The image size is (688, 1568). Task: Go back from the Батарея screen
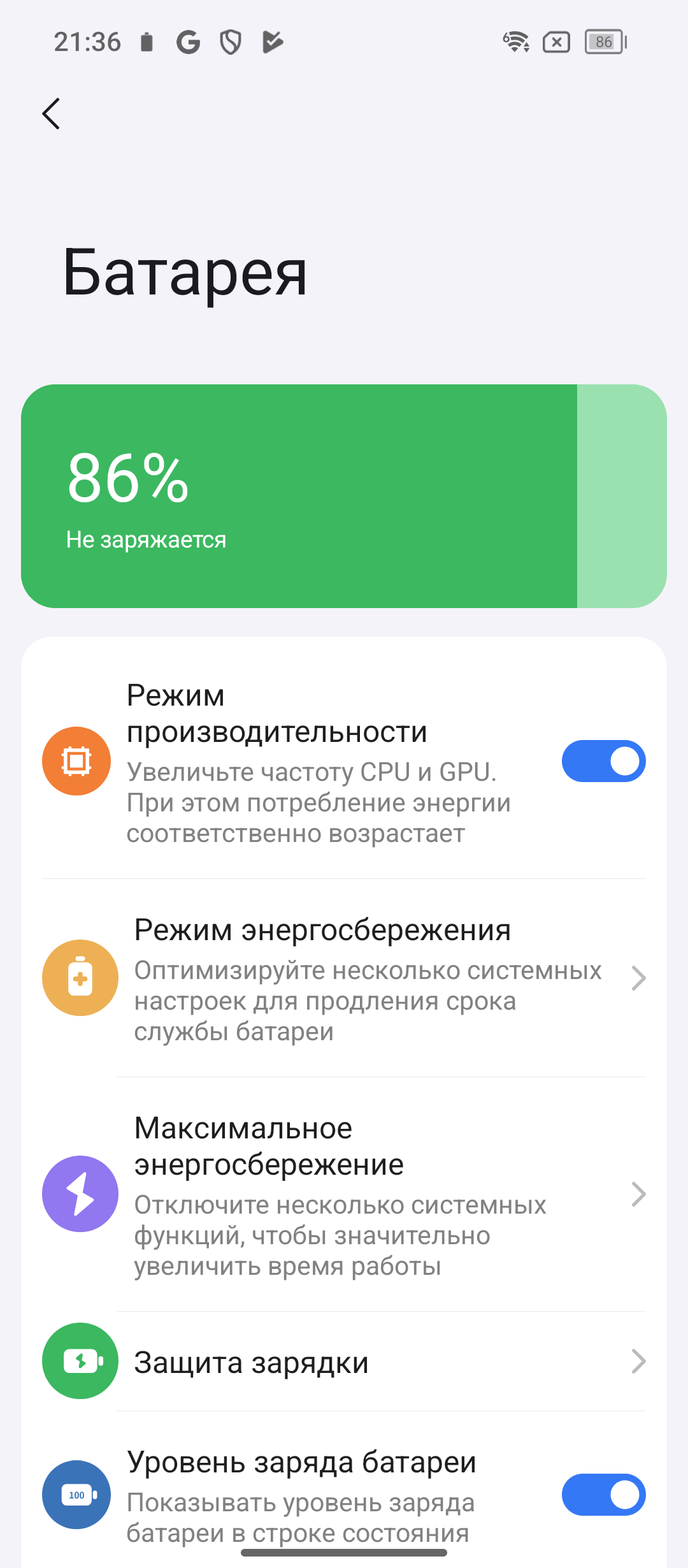pos(51,113)
